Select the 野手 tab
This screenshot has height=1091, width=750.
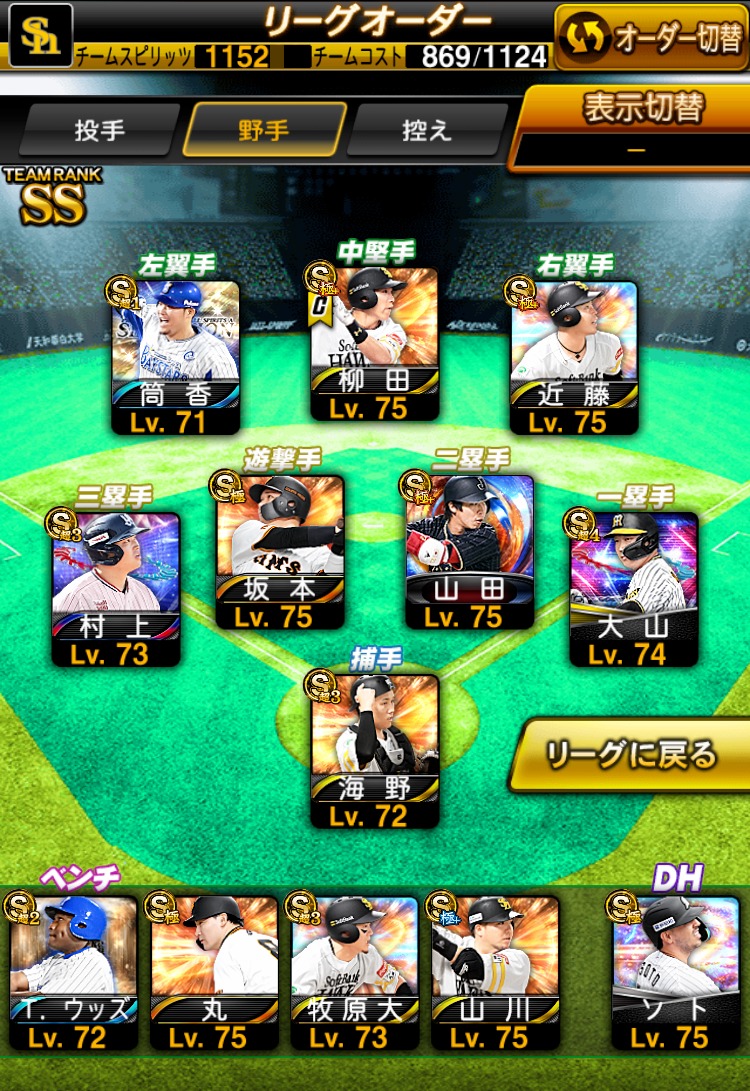click(264, 131)
